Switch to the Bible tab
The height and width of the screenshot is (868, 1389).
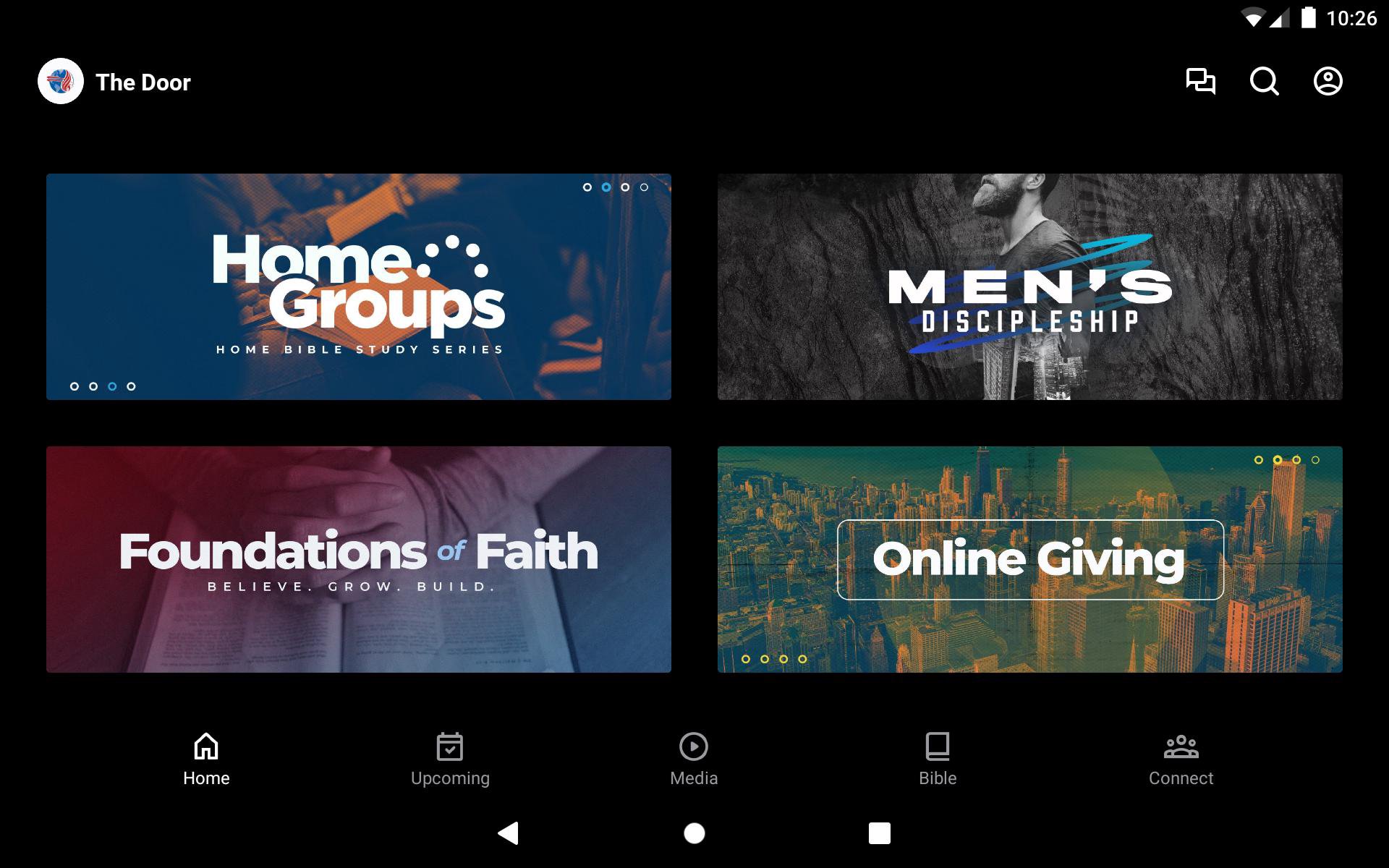(x=938, y=759)
